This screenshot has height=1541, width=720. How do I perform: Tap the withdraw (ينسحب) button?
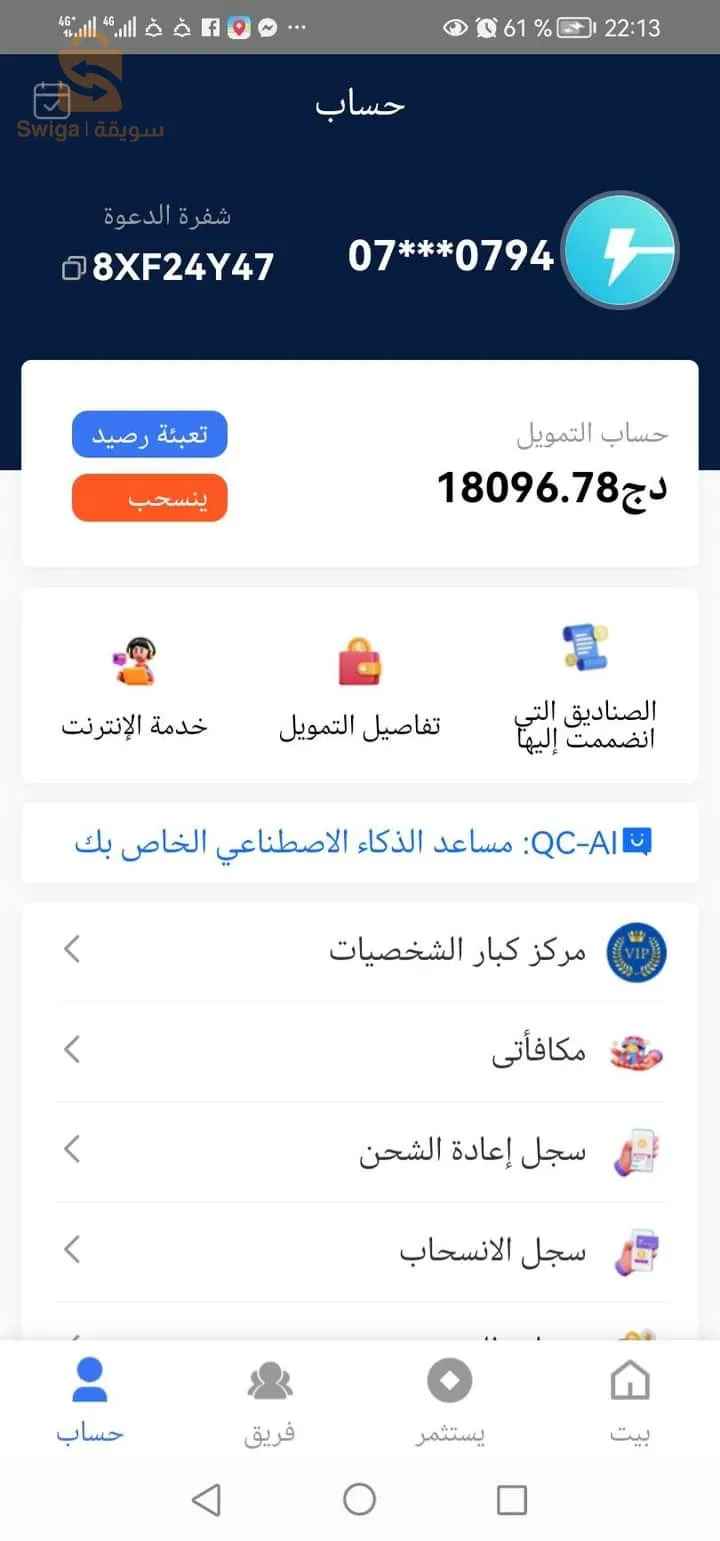[149, 498]
